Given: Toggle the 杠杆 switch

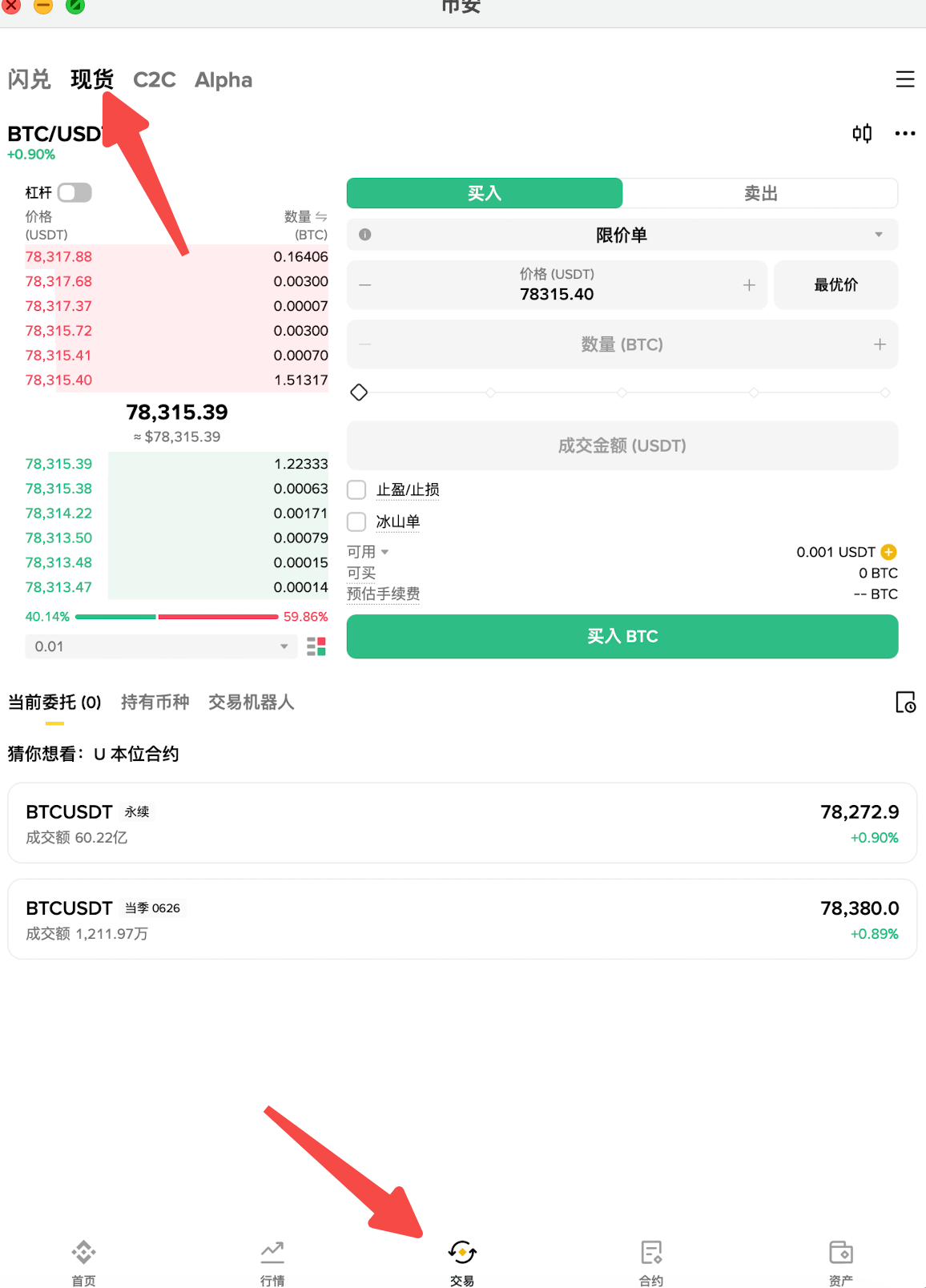Looking at the screenshot, I should (x=74, y=192).
